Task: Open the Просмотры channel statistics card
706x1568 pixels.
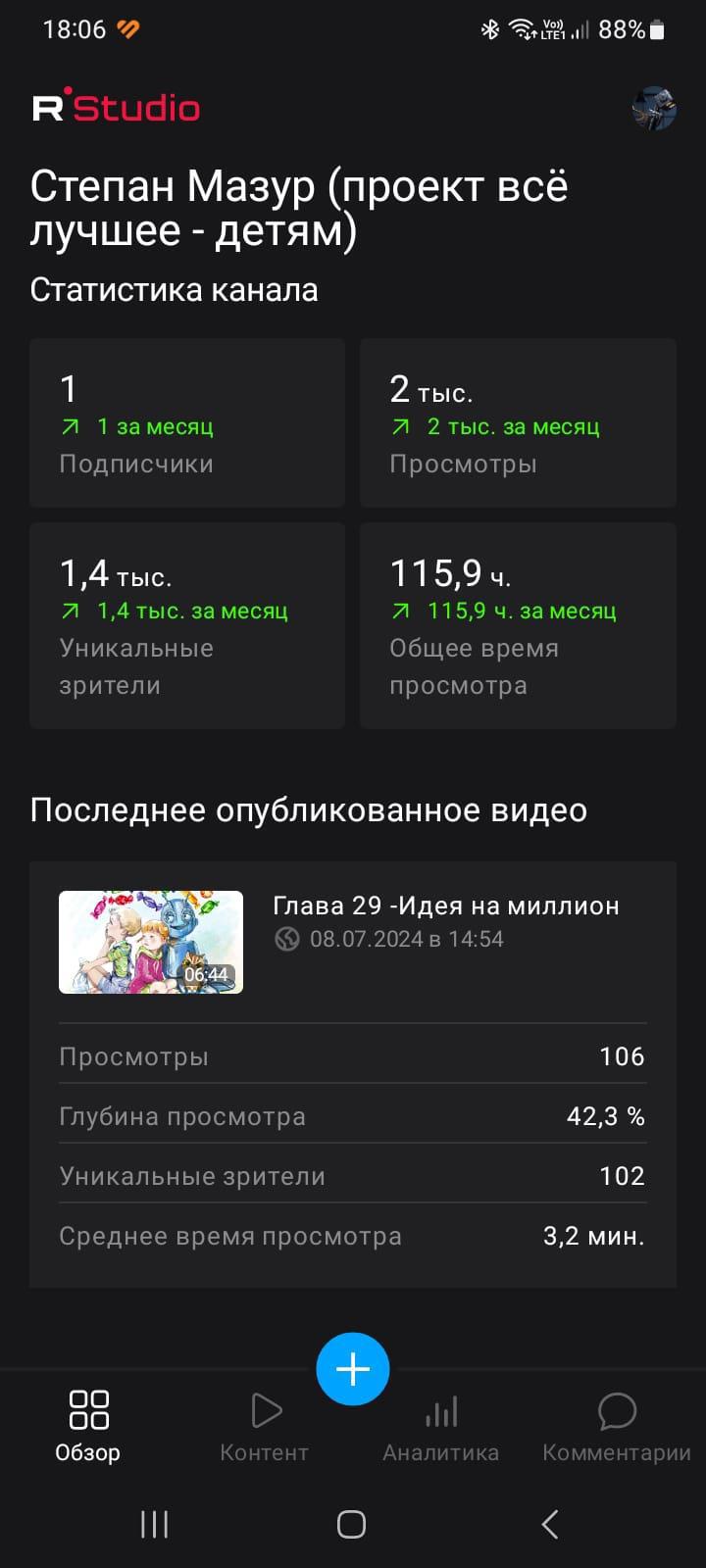Action: point(518,422)
